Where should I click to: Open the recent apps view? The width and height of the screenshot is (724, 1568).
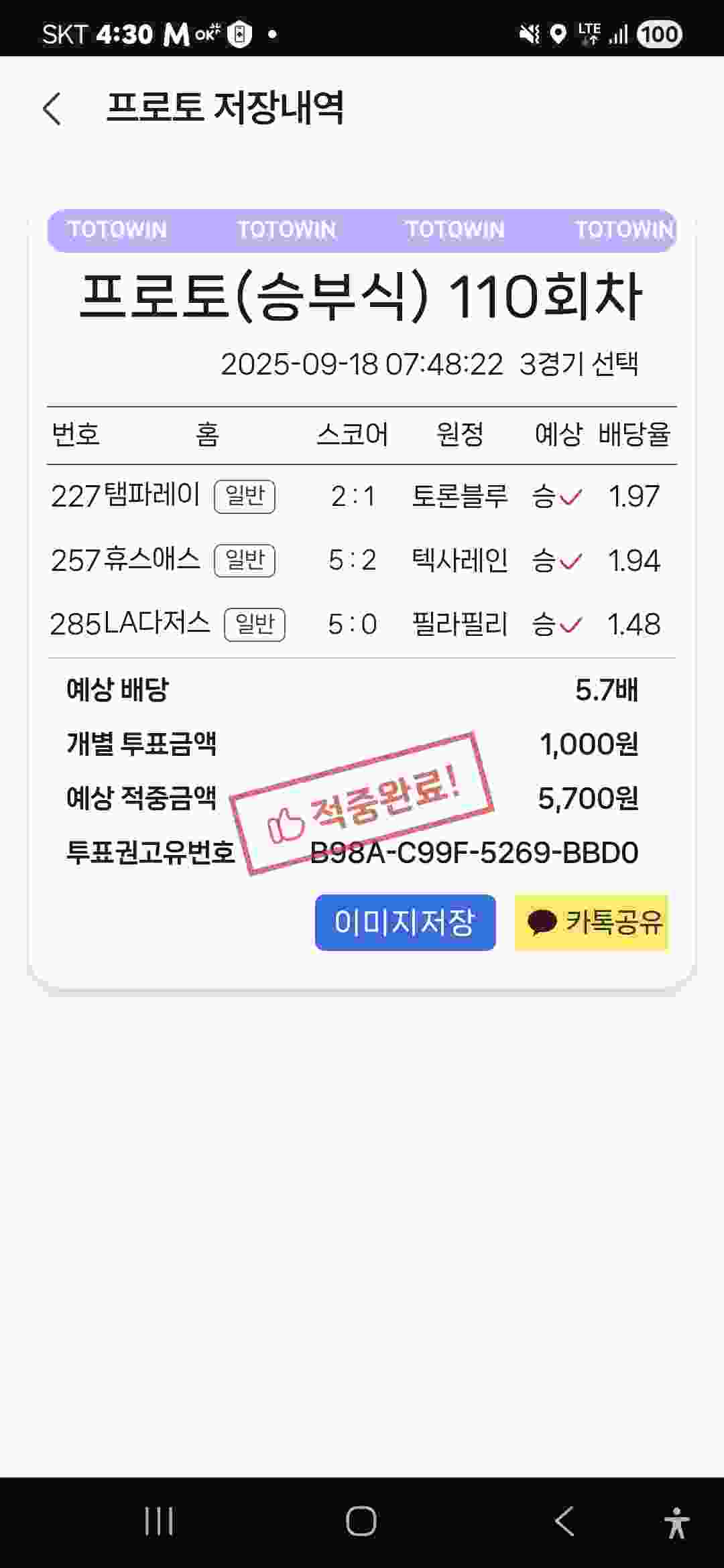(x=159, y=1521)
